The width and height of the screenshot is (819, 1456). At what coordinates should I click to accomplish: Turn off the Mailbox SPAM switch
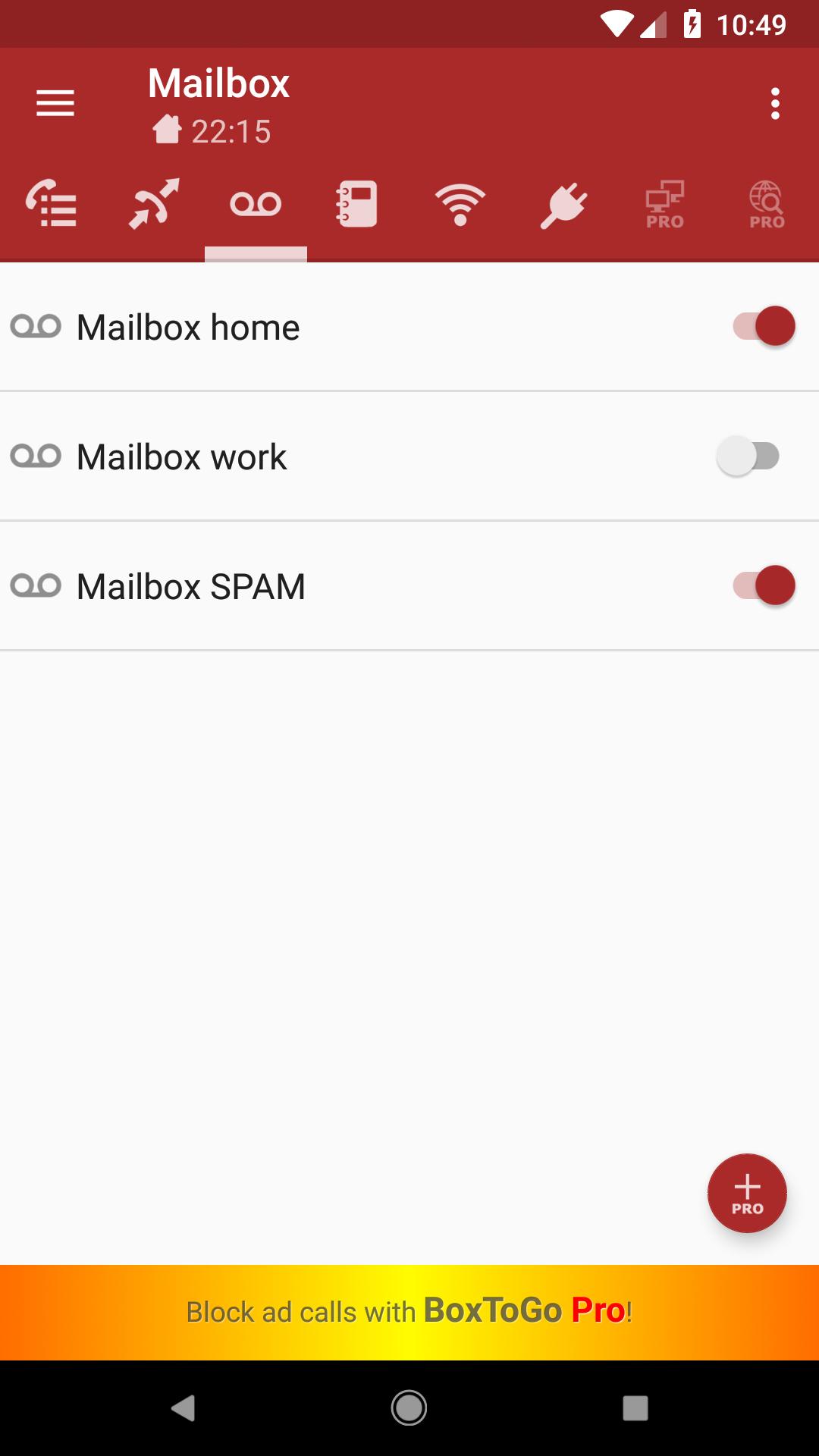(763, 585)
